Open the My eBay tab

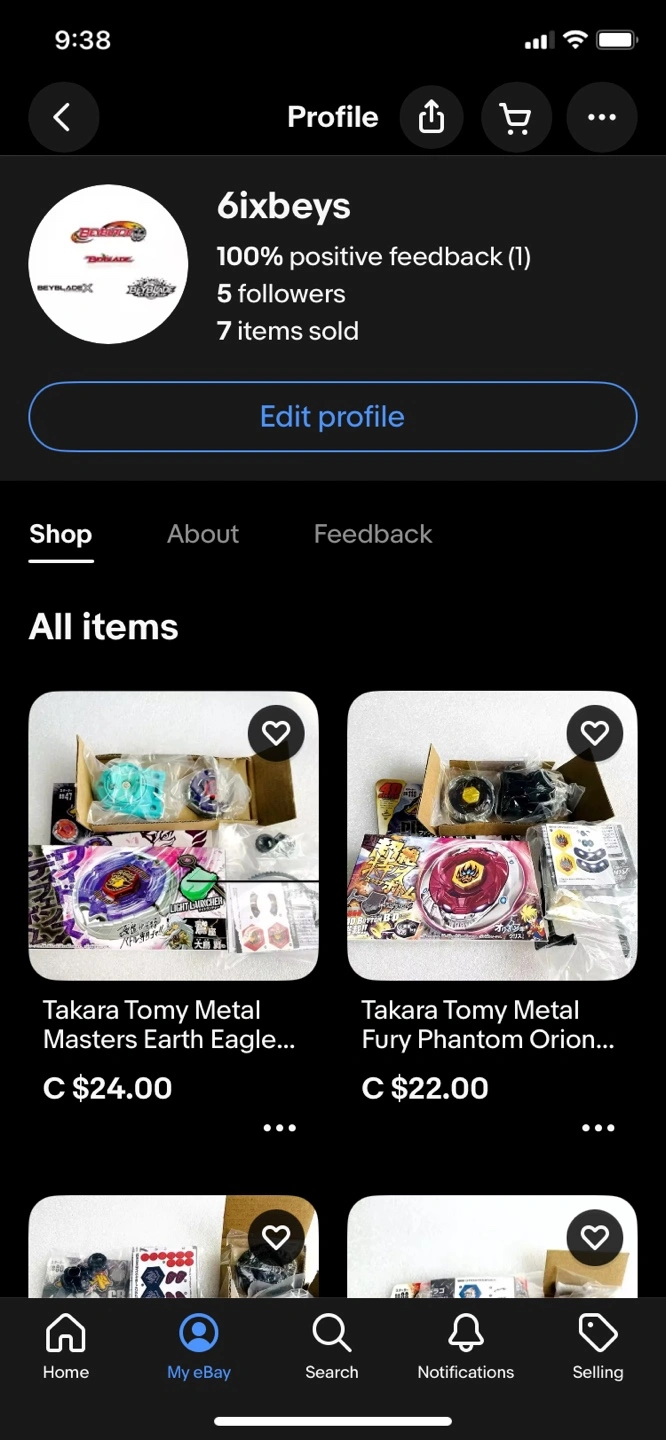point(199,1347)
